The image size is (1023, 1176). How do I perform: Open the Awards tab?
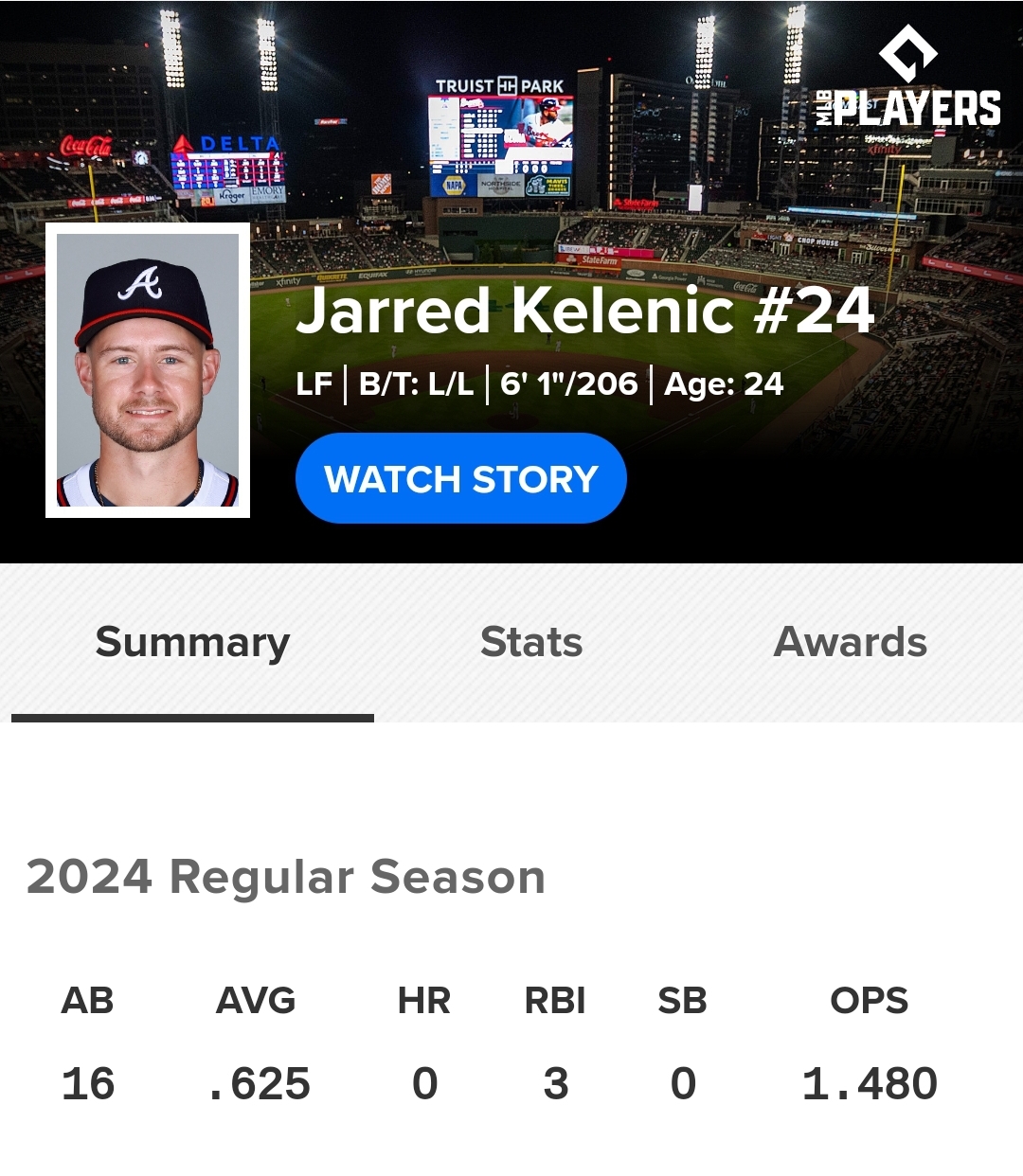[x=850, y=643]
